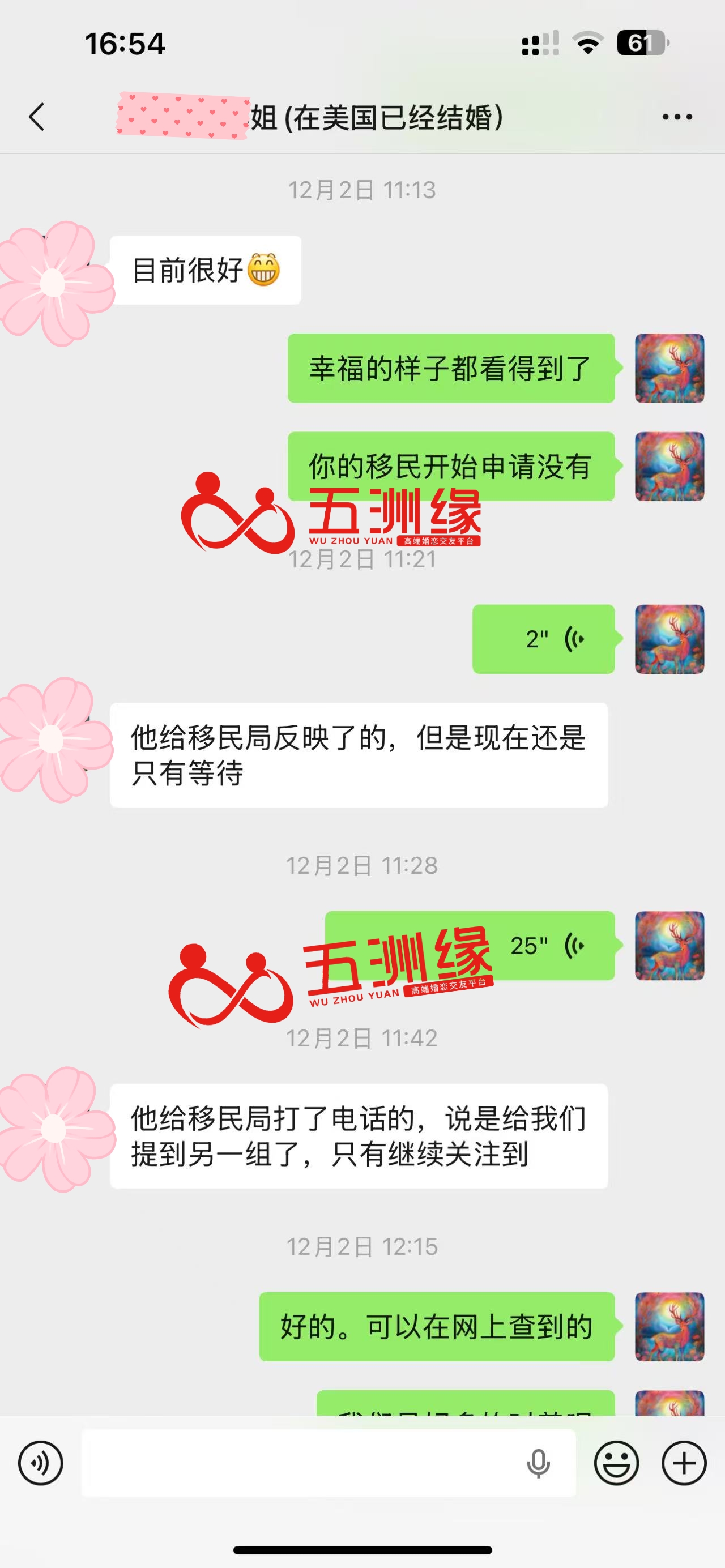Open the deer avatar beside 幸福的样子都看得到了
The width and height of the screenshot is (725, 1568).
click(669, 368)
